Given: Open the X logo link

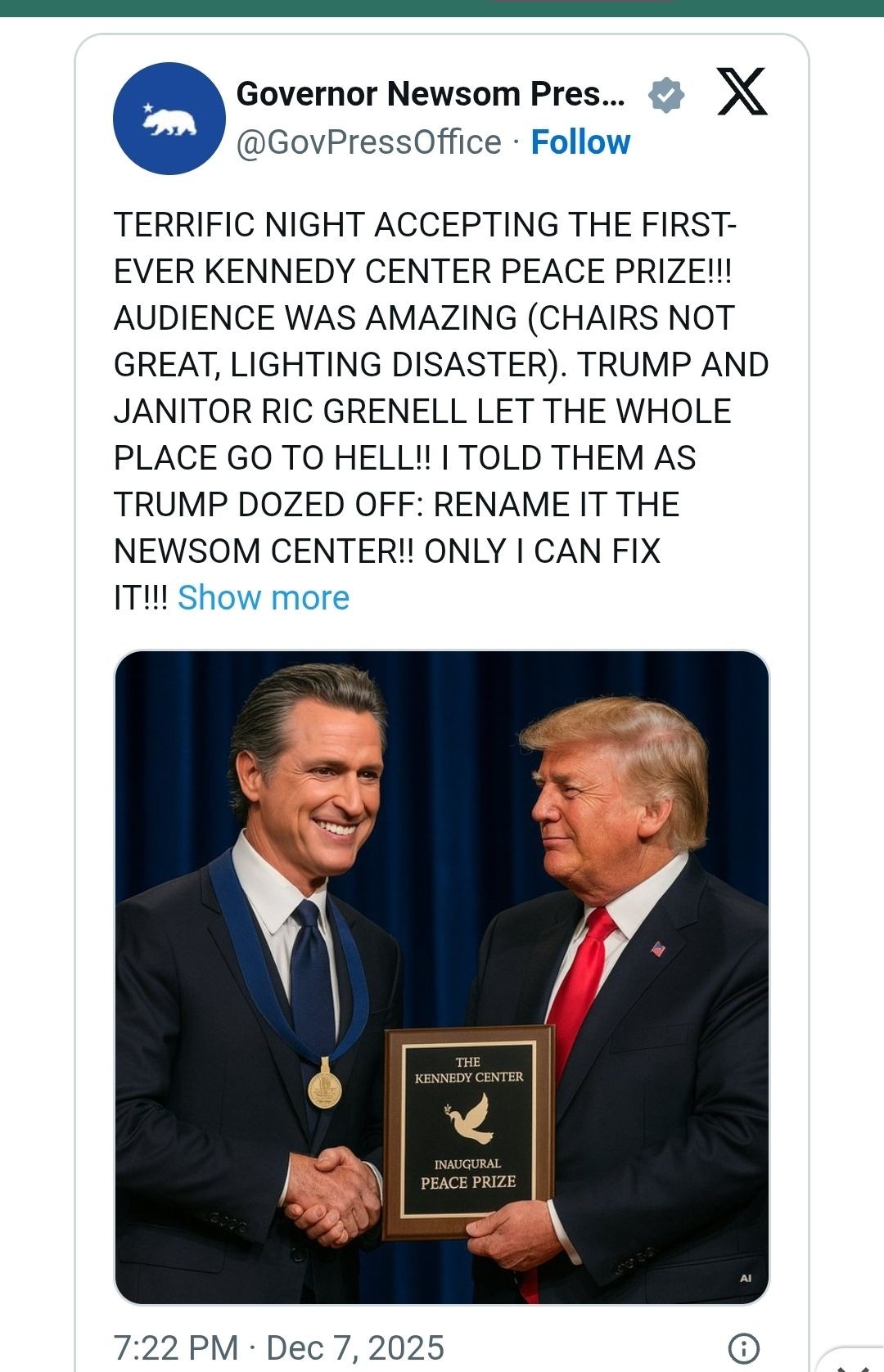Looking at the screenshot, I should coord(742,92).
